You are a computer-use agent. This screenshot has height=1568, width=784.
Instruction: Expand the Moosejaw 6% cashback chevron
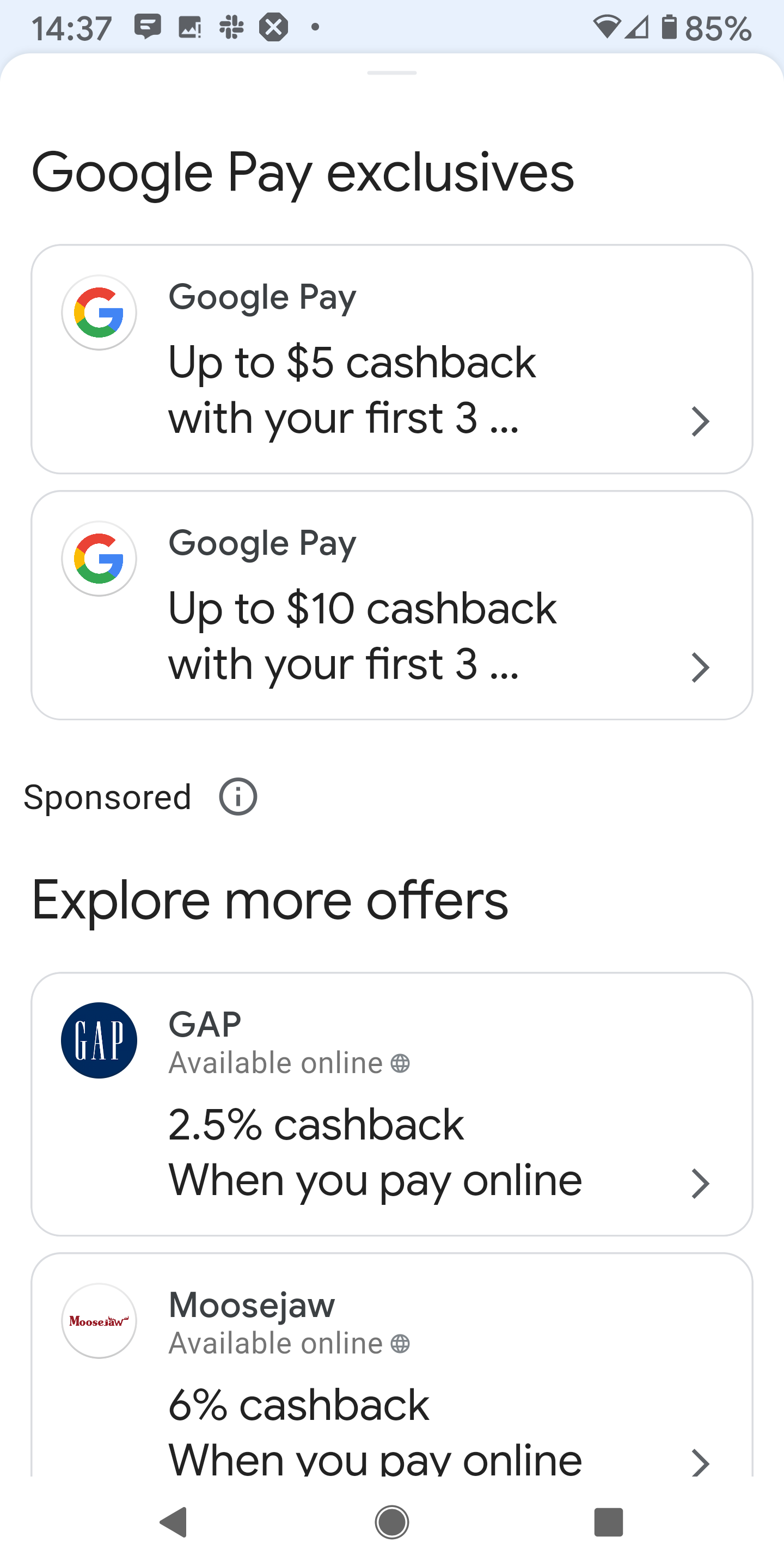pos(700,1463)
